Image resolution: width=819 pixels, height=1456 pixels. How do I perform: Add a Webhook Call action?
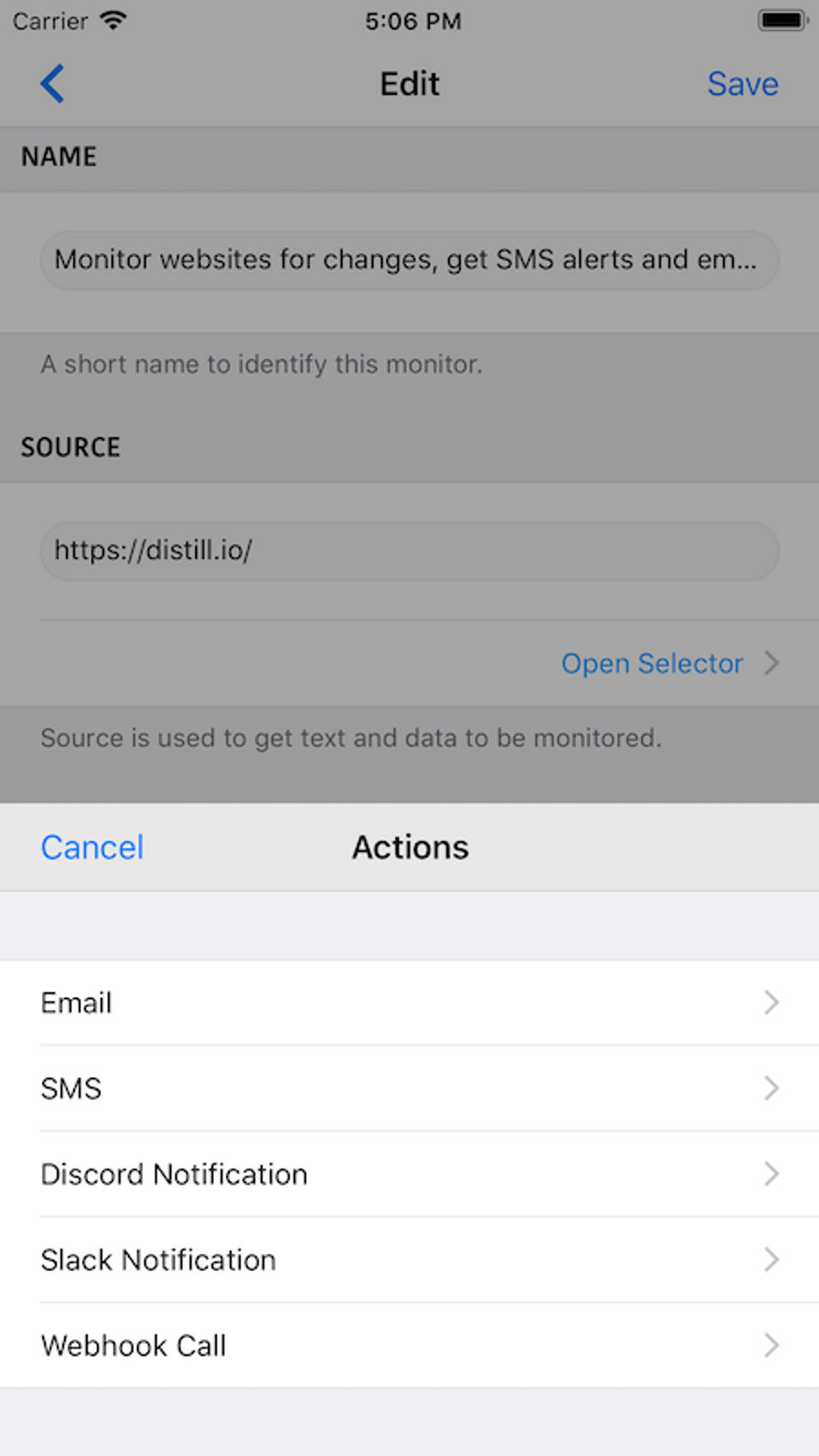409,1345
